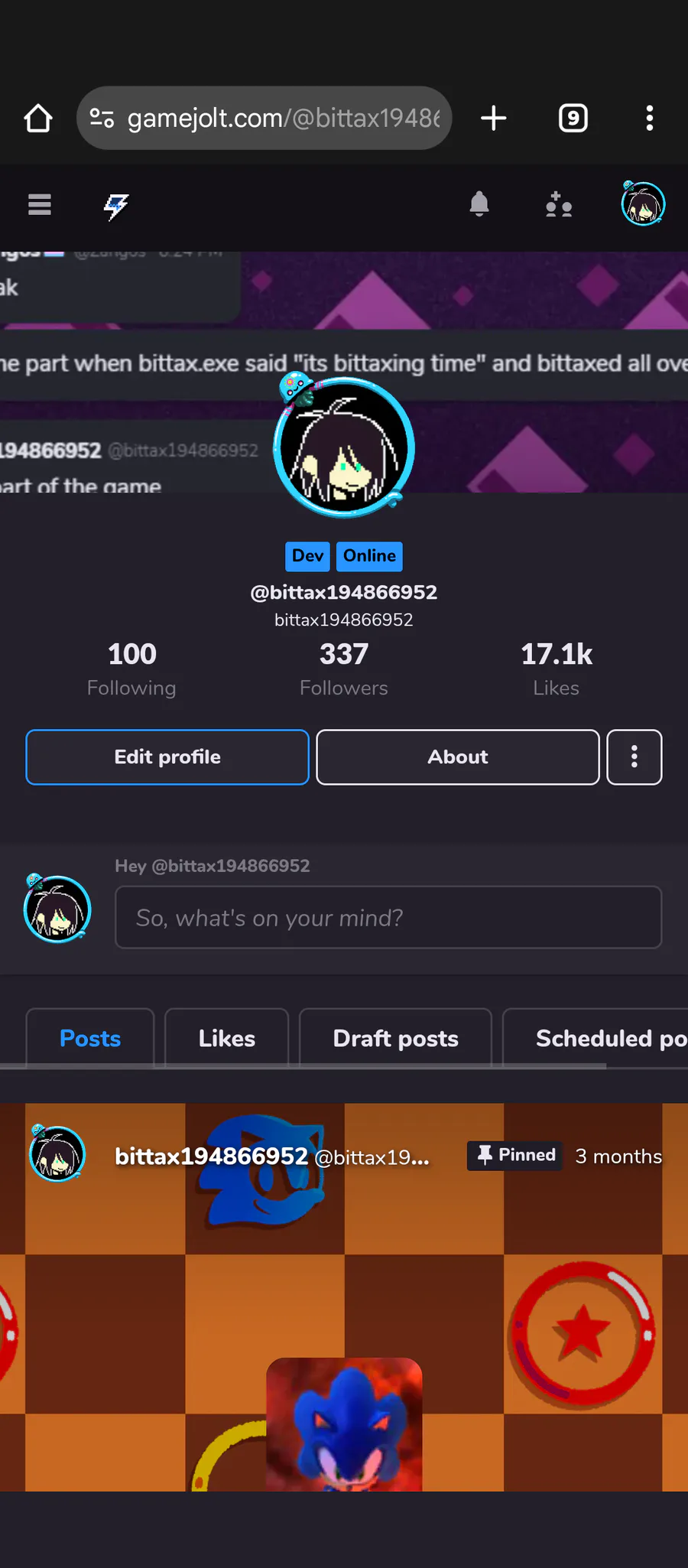Switch to the Scheduled posts tab
Viewport: 688px width, 1568px height.
point(596,1038)
